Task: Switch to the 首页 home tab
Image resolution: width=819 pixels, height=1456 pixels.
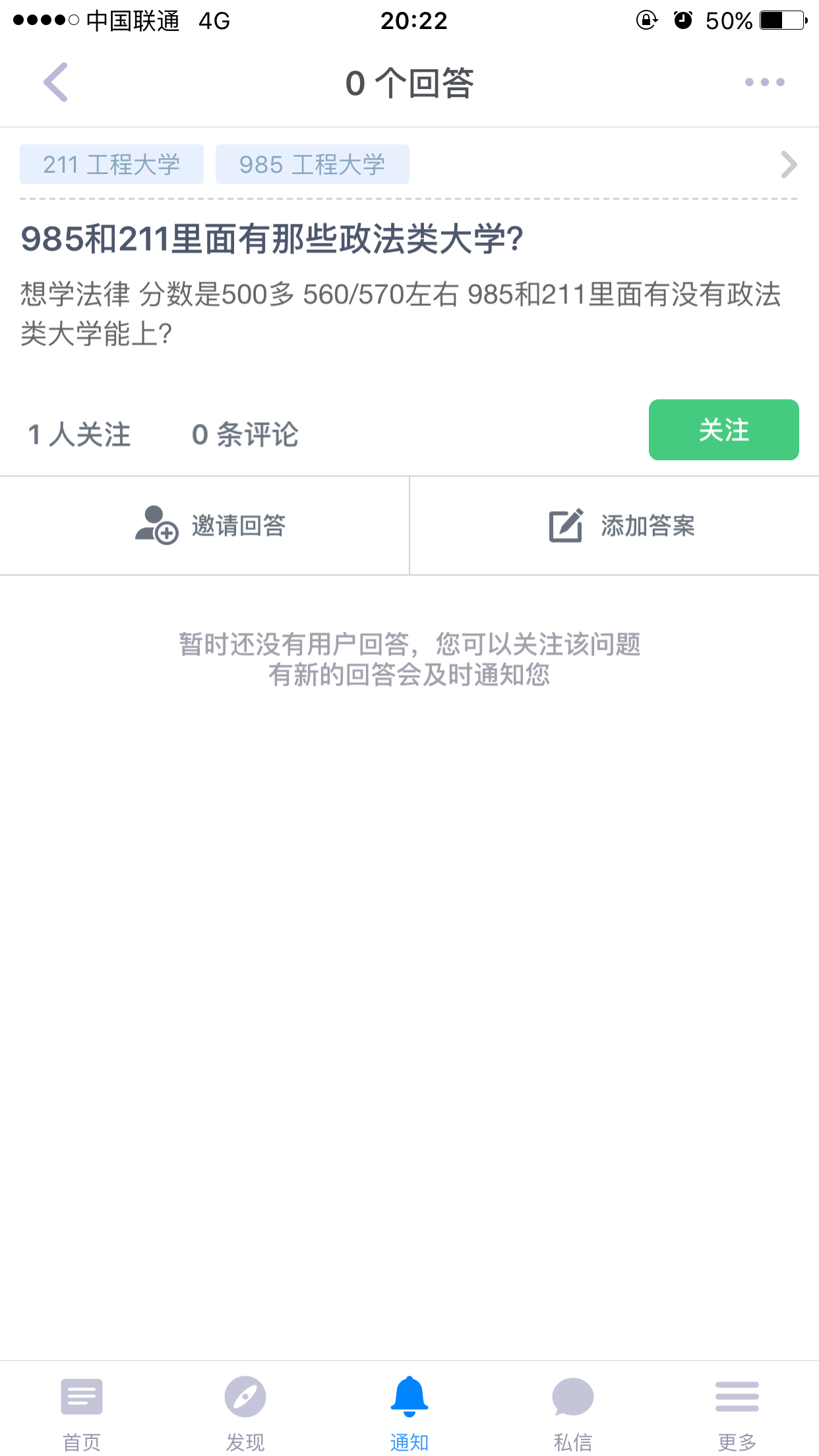Action: pos(82,1410)
